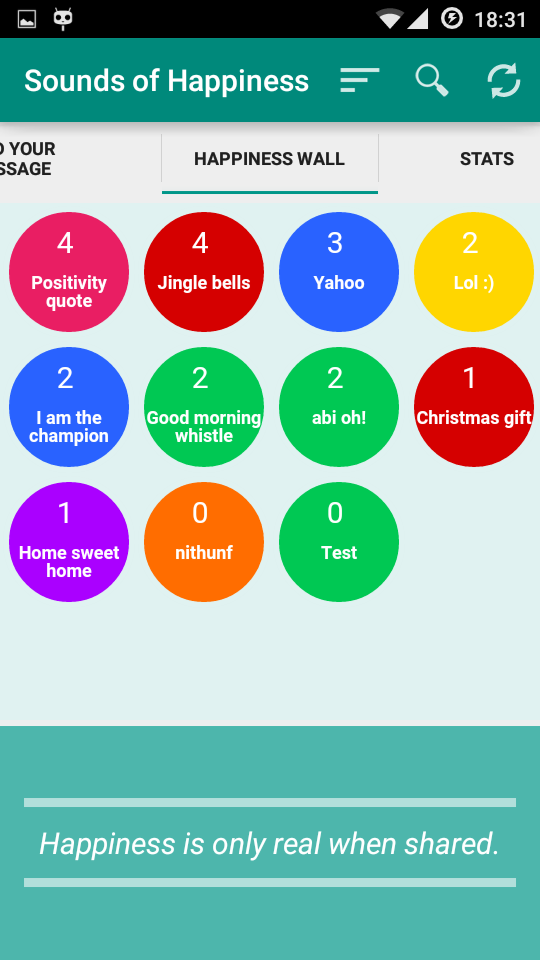This screenshot has width=540, height=960.
Task: Open the search magnifier
Action: click(x=432, y=80)
